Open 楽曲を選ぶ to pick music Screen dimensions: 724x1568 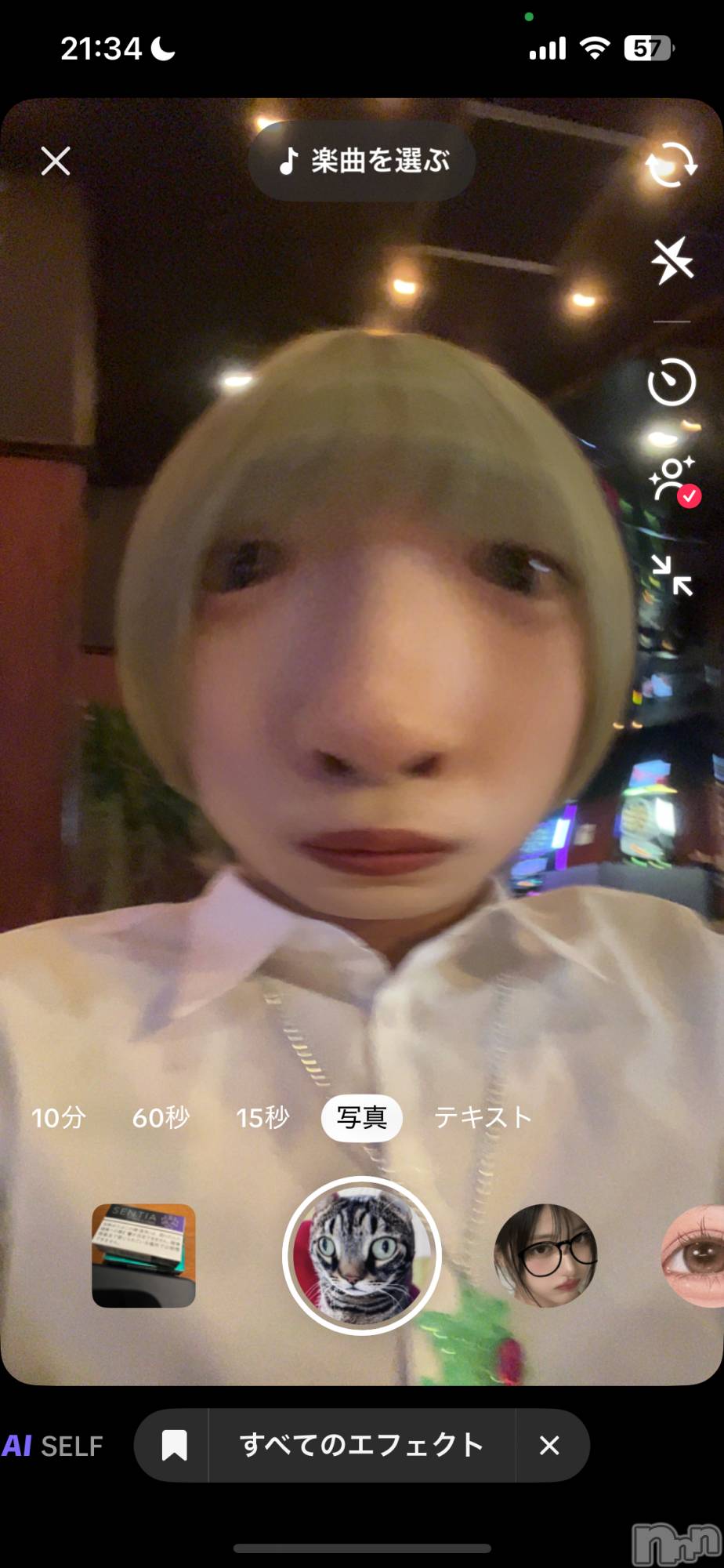point(364,161)
